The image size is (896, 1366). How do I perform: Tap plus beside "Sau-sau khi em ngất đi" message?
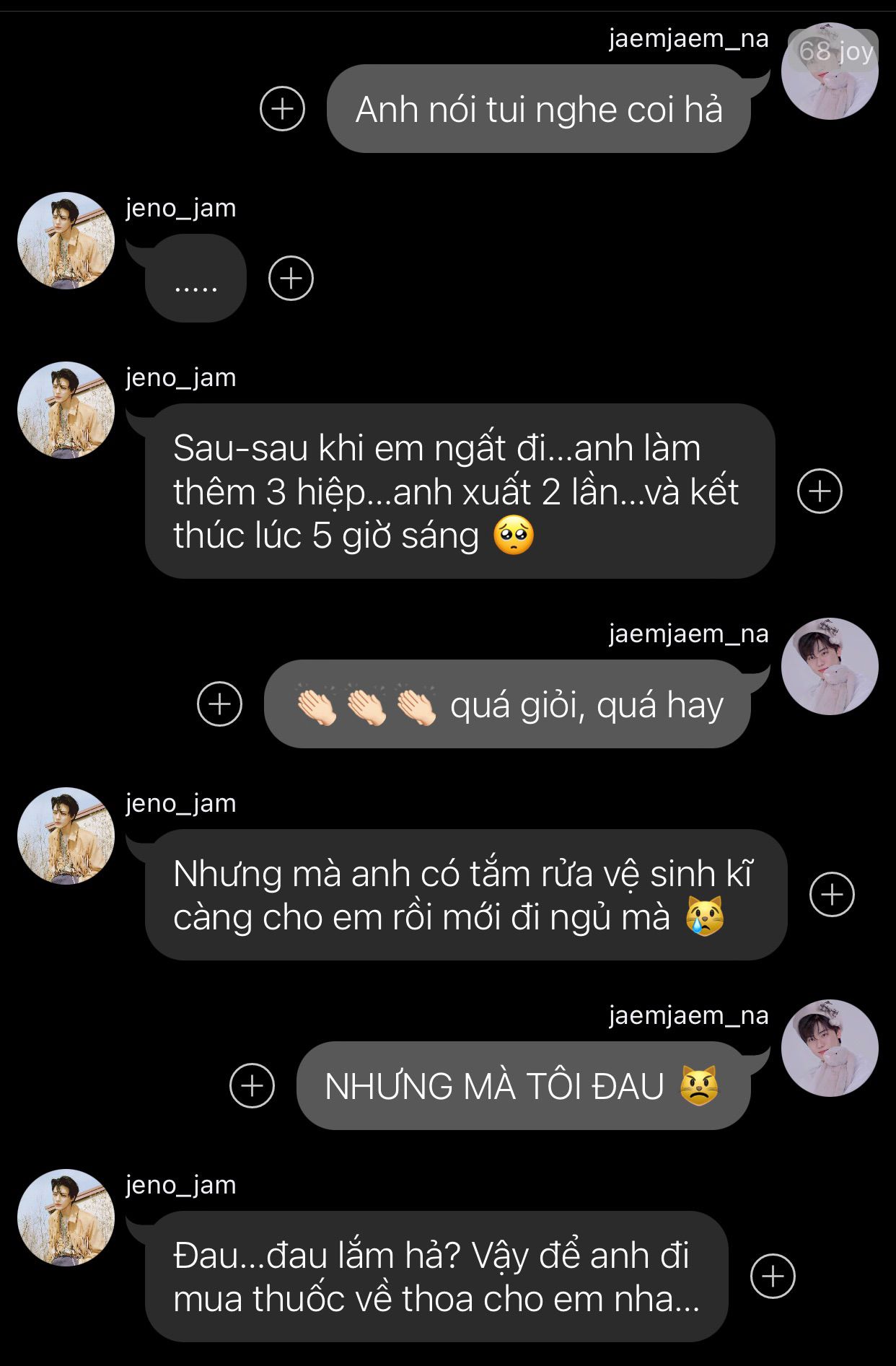coord(820,491)
